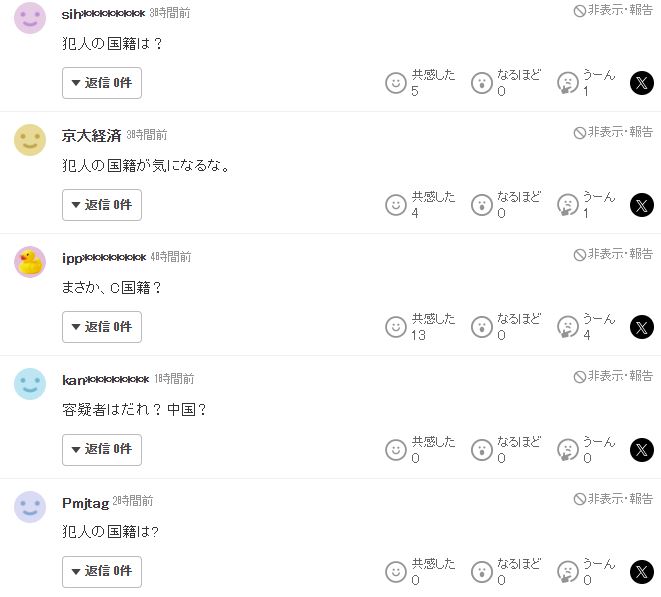Viewport: 661px width, 597px height.
Task: Expand replies under Pmjtag's comment
Action: (x=102, y=572)
